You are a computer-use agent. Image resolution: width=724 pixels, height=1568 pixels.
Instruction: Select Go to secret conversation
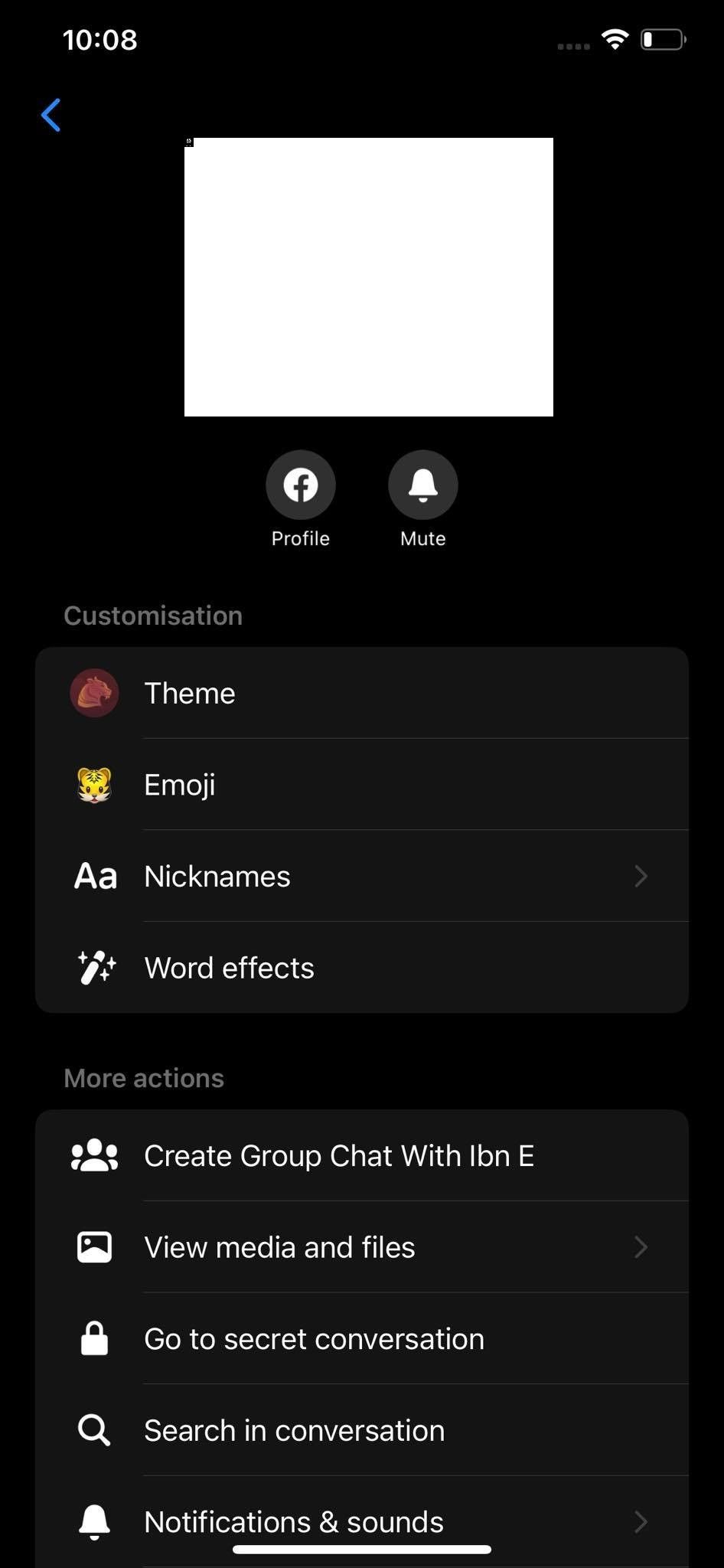313,1338
